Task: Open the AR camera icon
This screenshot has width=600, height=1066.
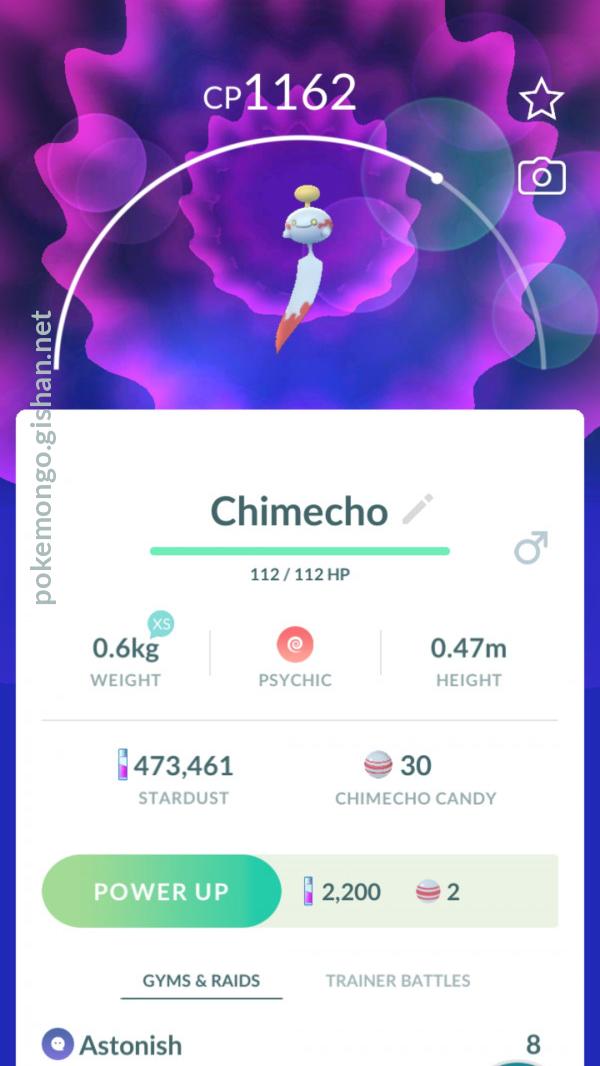Action: click(x=541, y=177)
